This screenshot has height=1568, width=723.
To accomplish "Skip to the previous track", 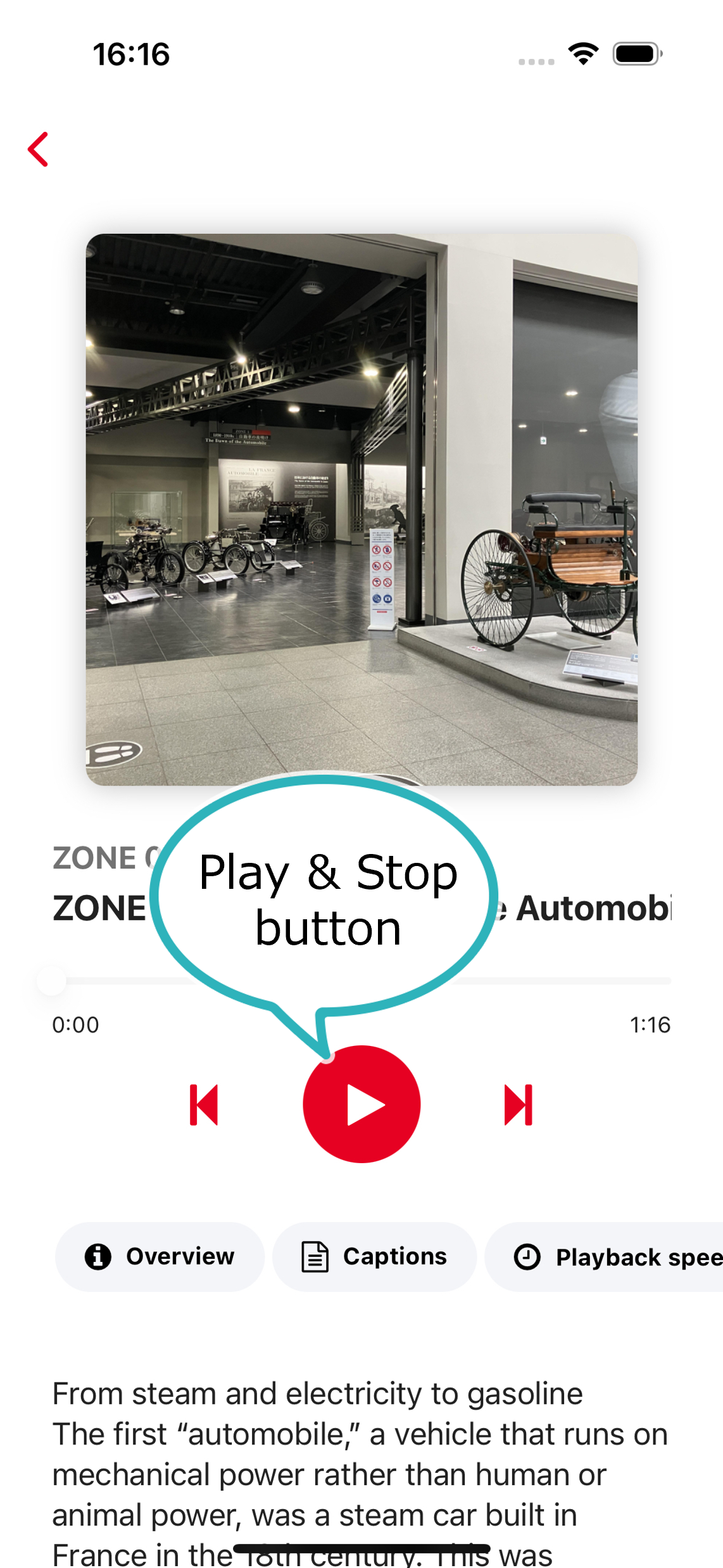I will [204, 1104].
